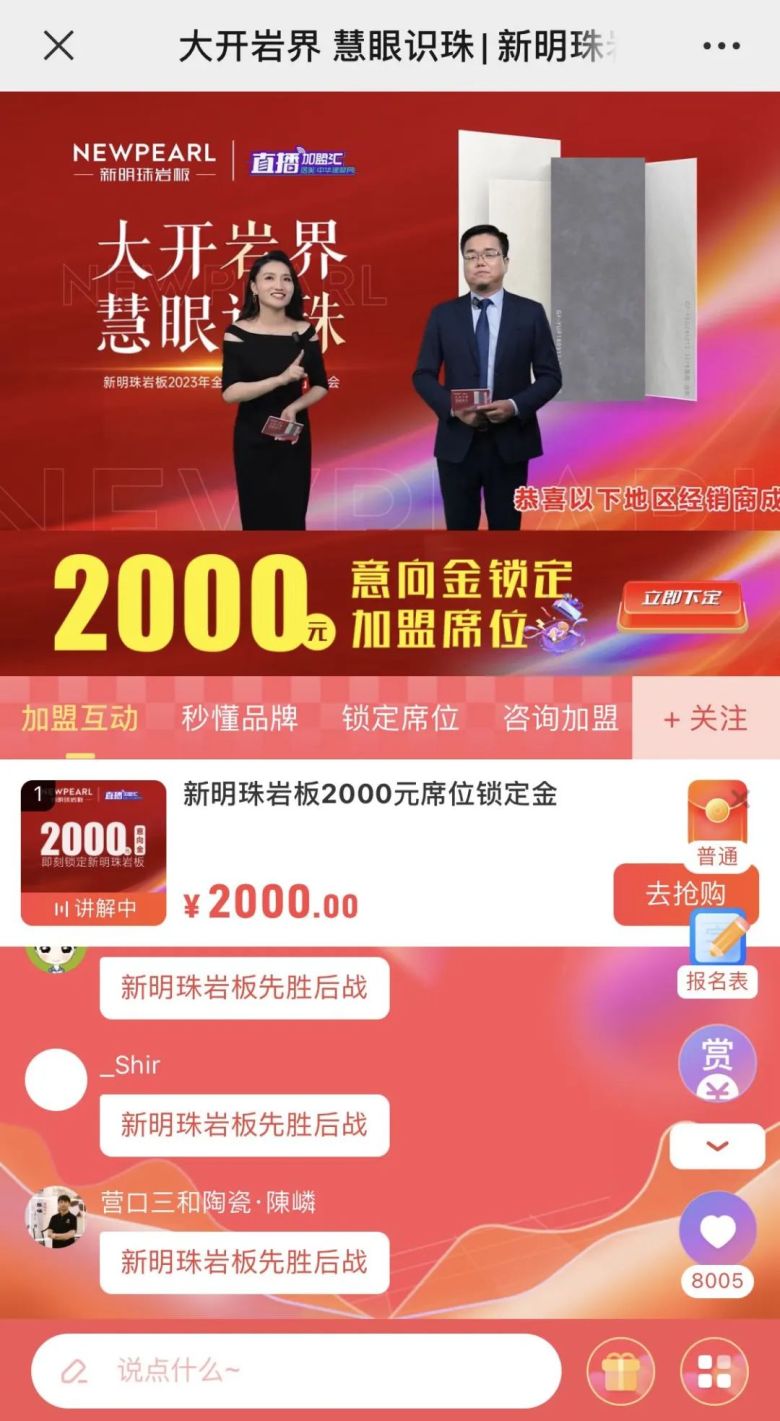The height and width of the screenshot is (1421, 780).
Task: Like the stream with the heart
Action: tap(717, 1230)
